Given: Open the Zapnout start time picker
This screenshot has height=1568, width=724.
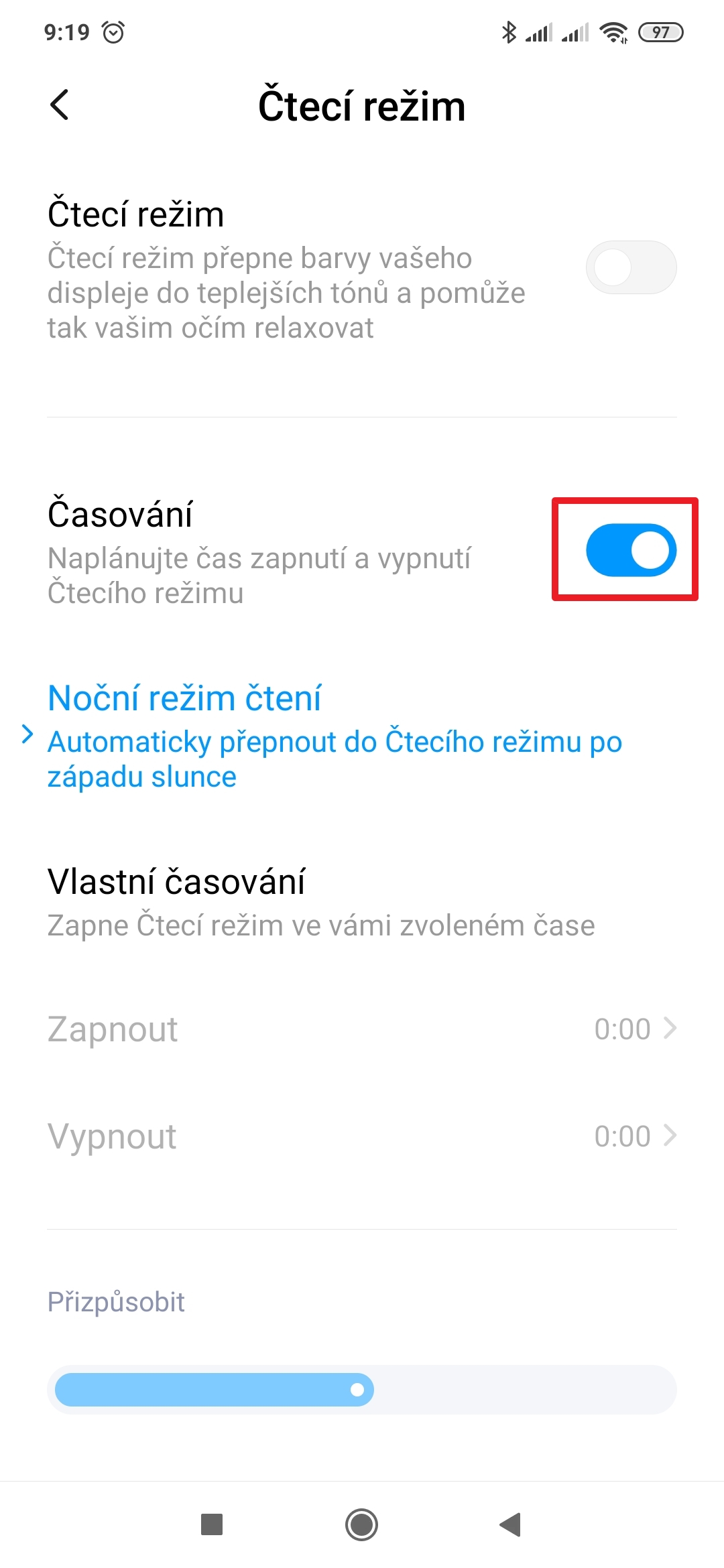Looking at the screenshot, I should (362, 1029).
